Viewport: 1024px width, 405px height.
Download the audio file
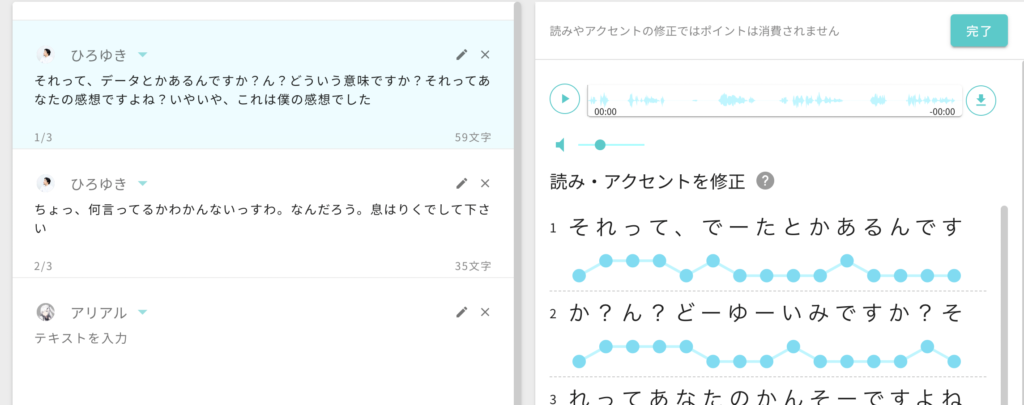(x=981, y=99)
